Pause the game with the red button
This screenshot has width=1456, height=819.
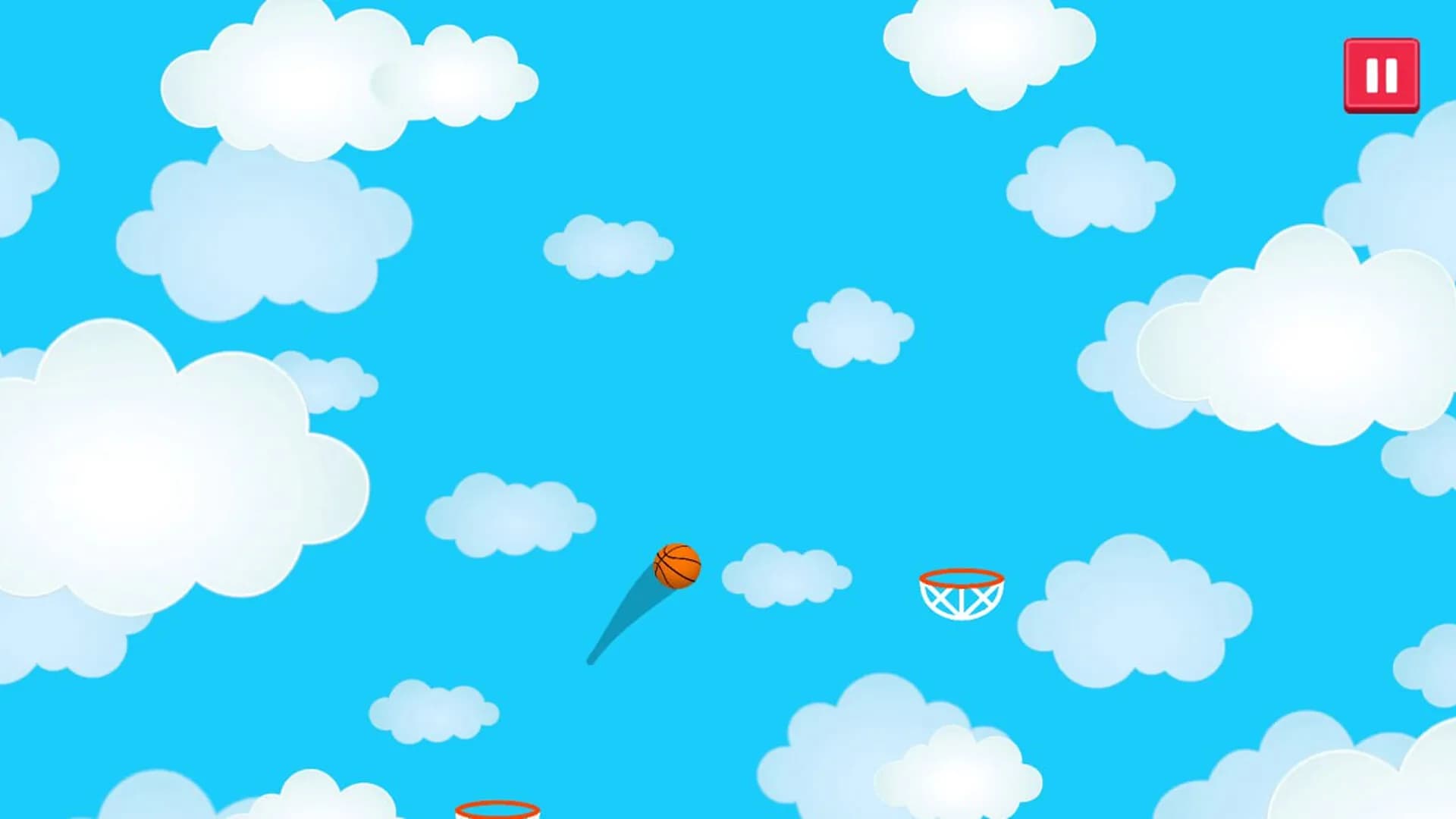coord(1381,75)
